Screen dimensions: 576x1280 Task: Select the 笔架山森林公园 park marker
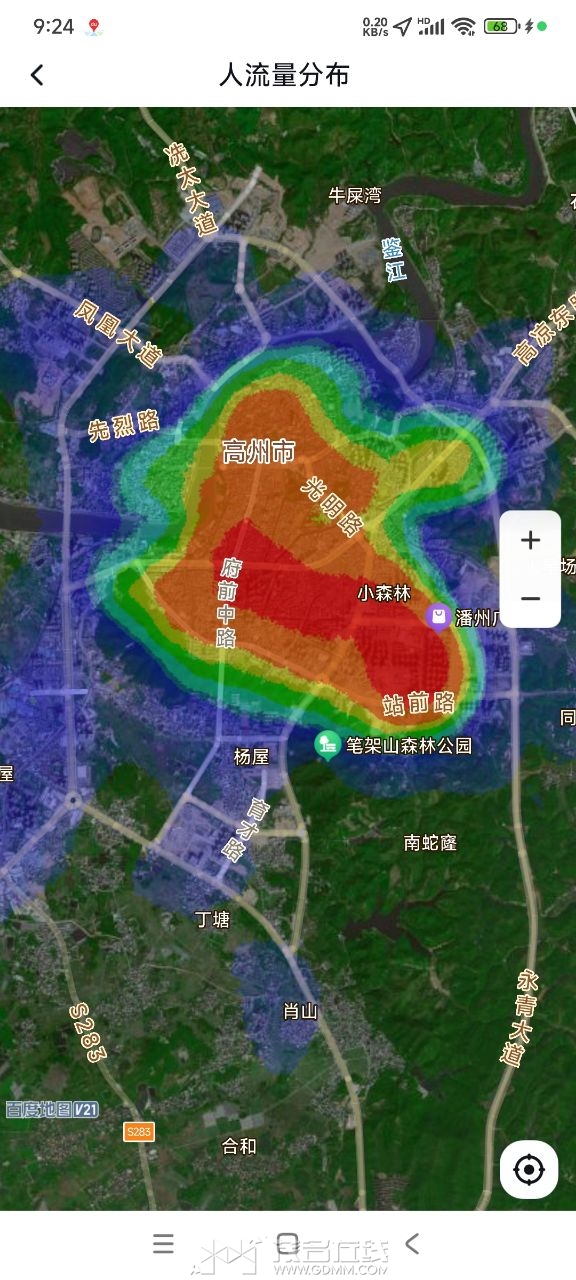pyautogui.click(x=326, y=744)
